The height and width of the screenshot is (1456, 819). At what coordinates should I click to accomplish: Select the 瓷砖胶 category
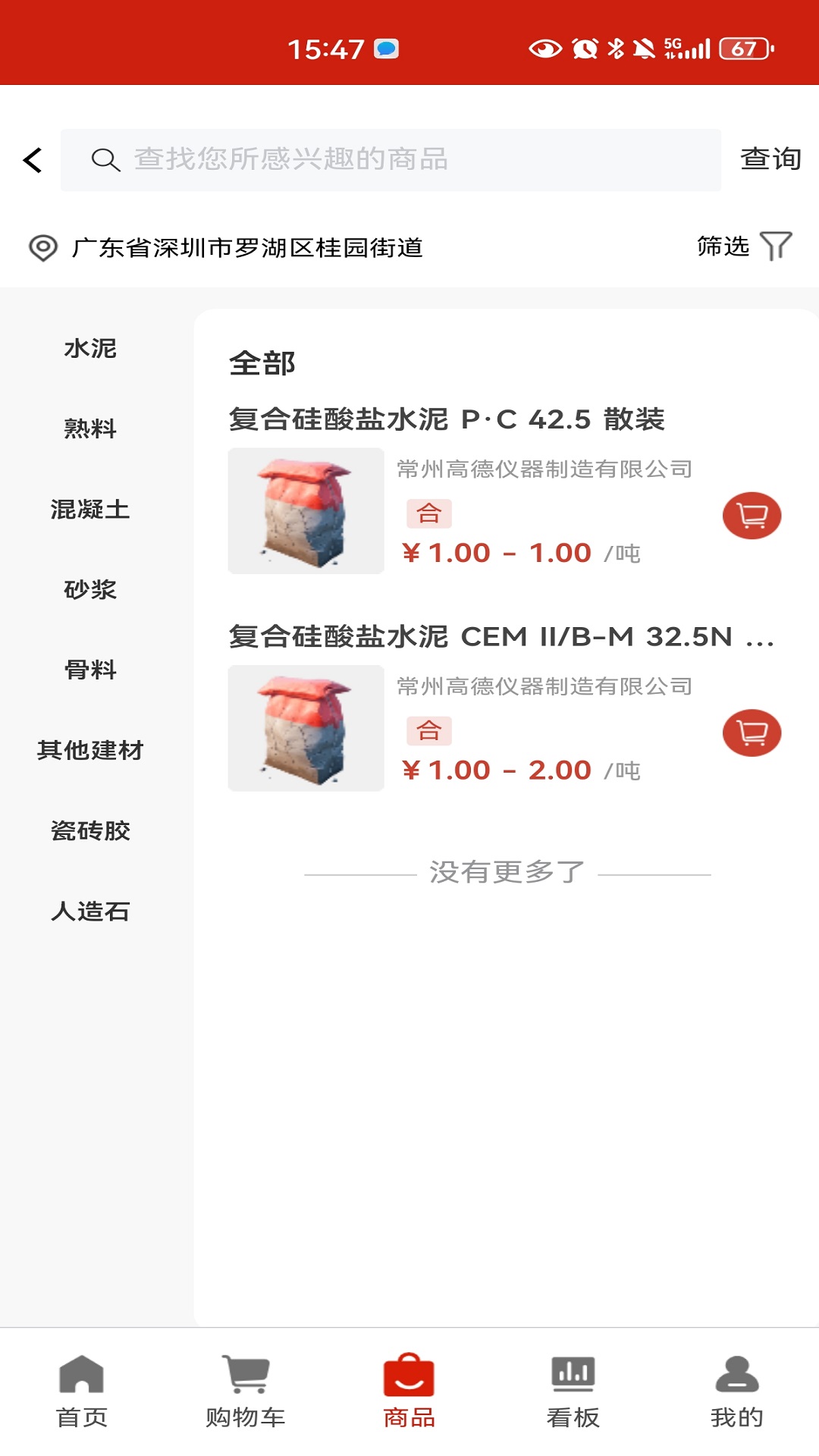pos(90,830)
